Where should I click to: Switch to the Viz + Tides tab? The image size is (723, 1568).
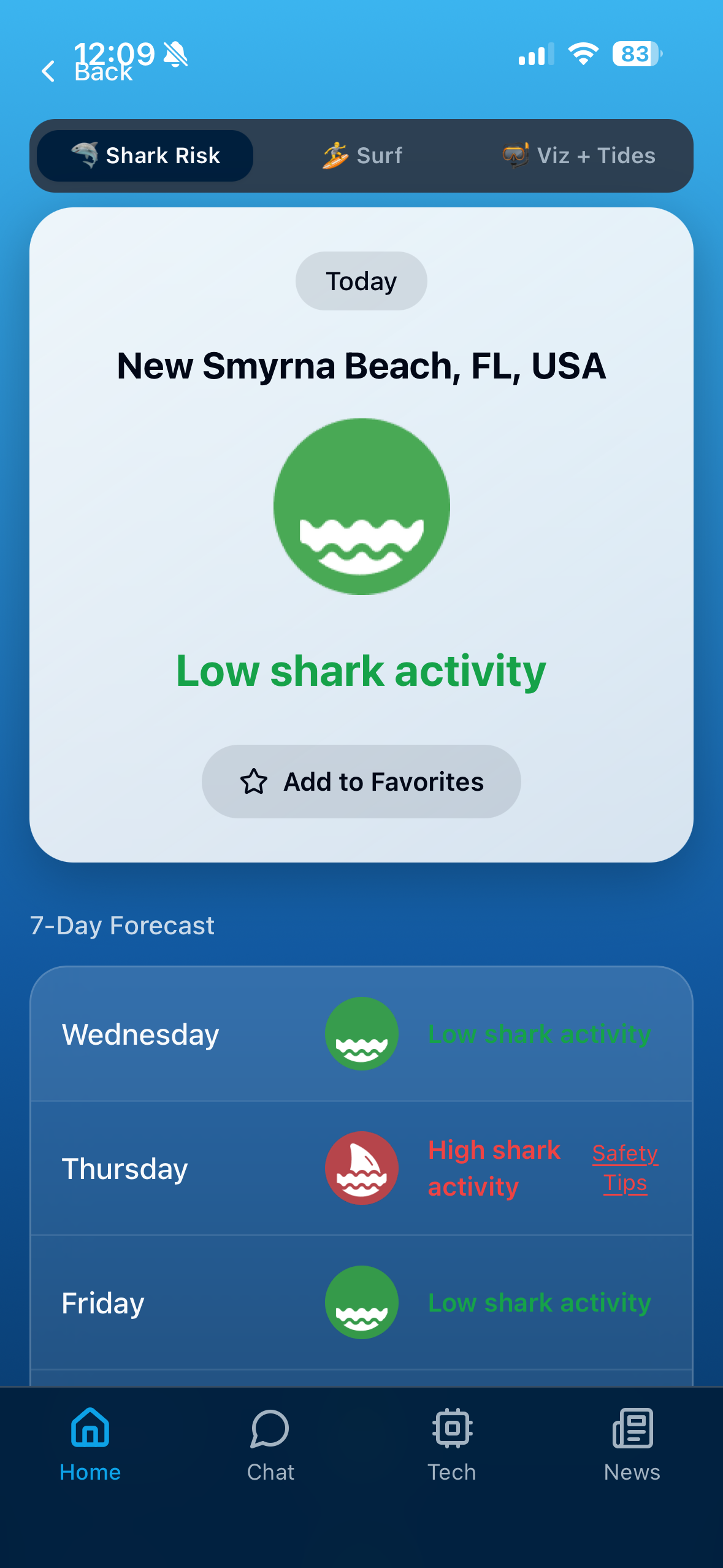(x=576, y=155)
